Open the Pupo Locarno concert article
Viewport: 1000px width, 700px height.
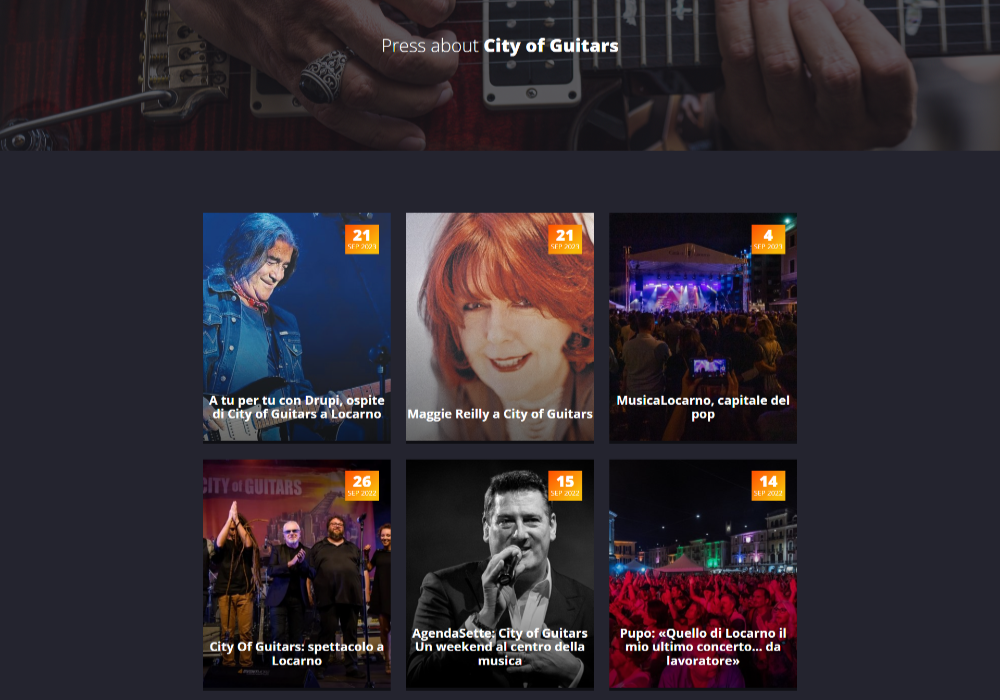coord(703,574)
